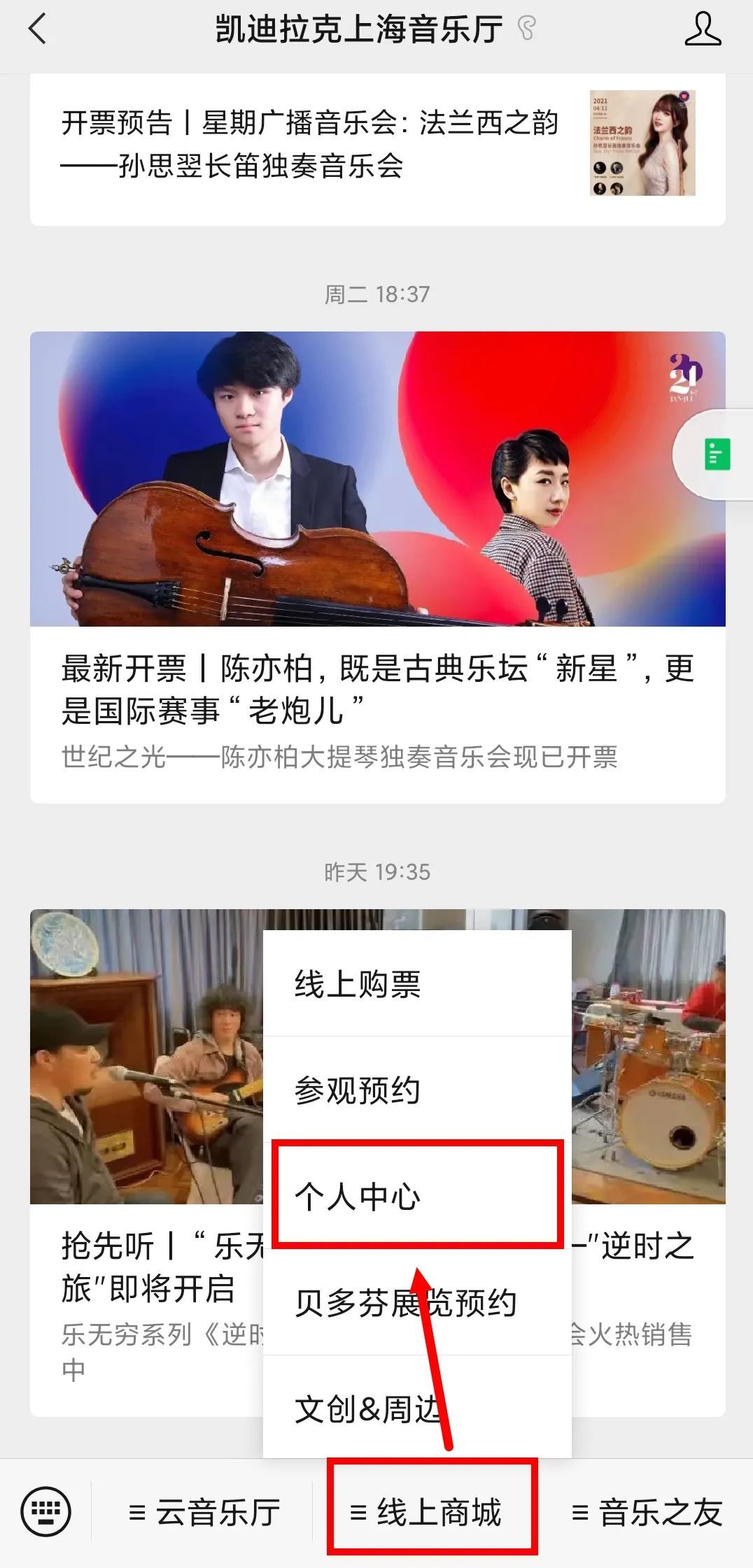Expand the 音乐之友 bottom menu
753x1568 pixels.
point(647,1513)
